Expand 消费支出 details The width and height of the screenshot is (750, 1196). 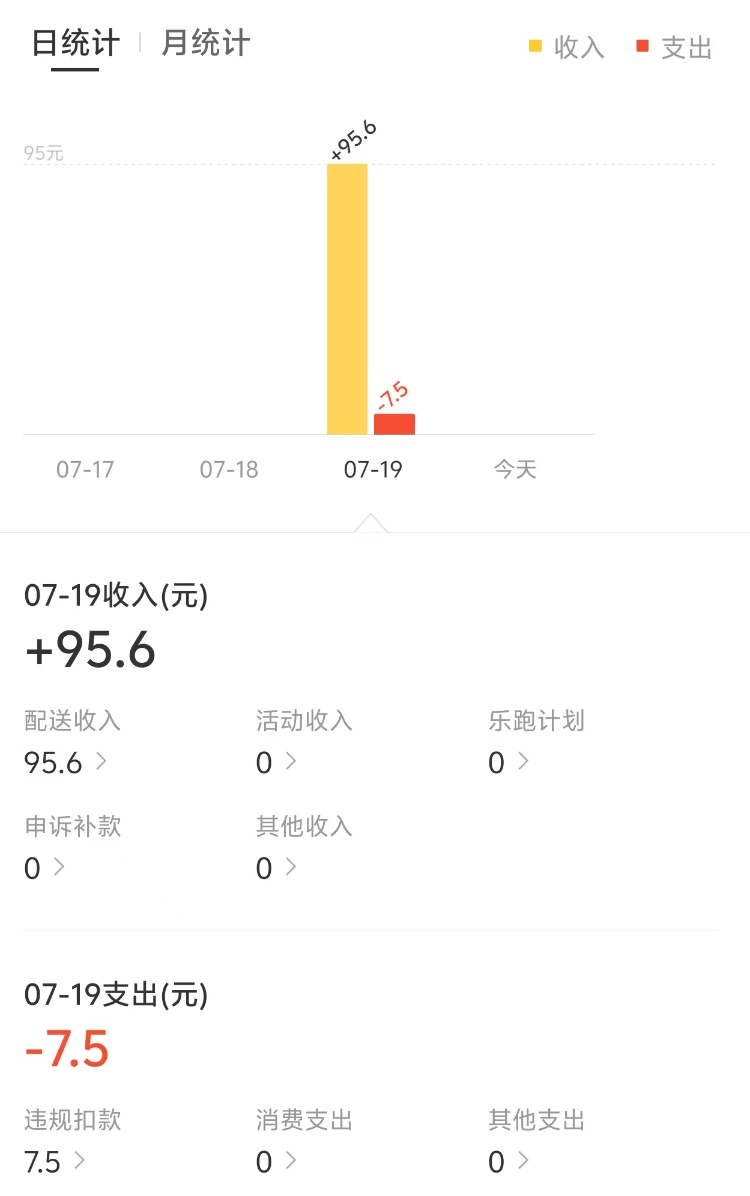276,1161
